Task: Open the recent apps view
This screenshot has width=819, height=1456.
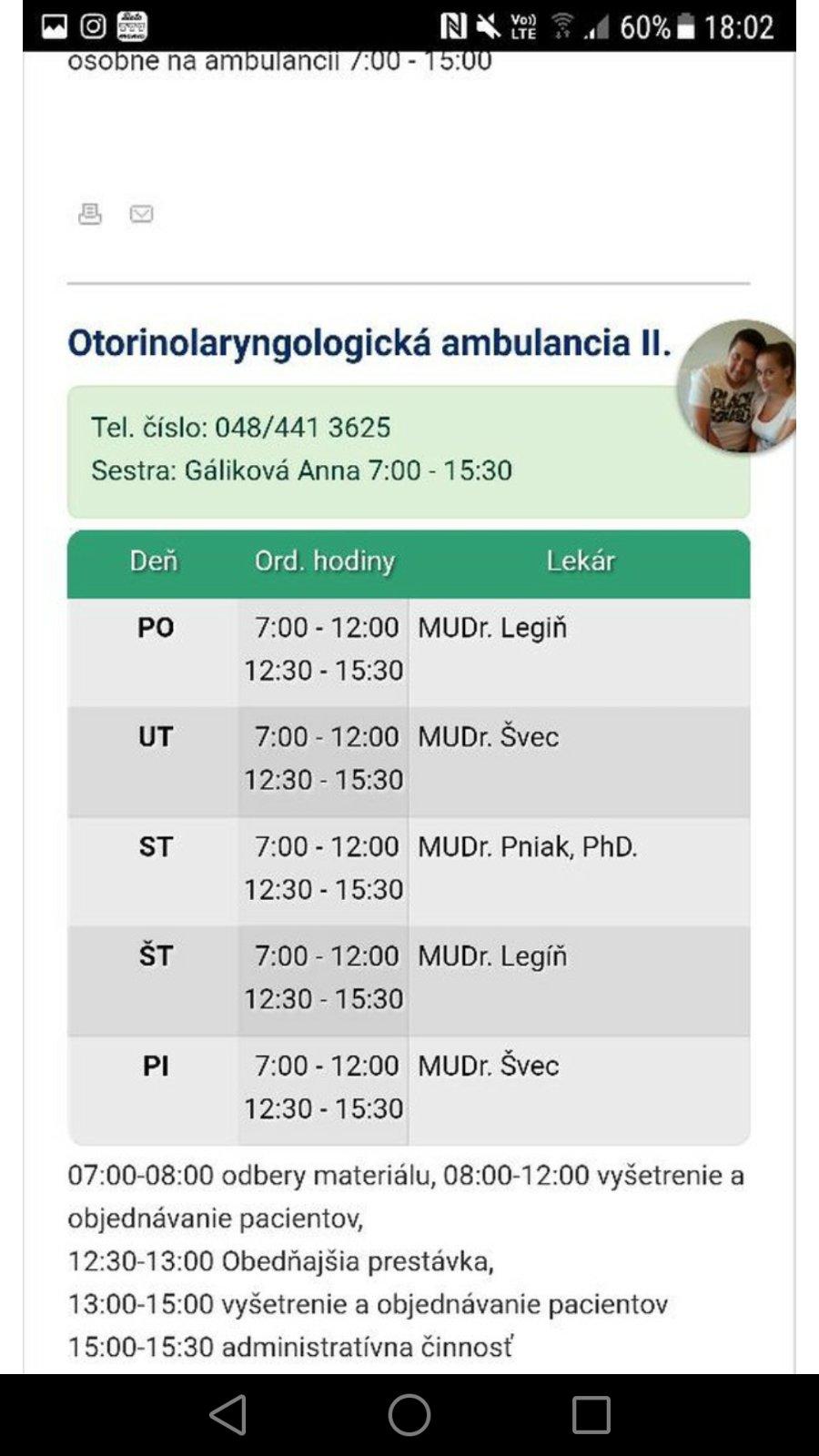Action: click(x=591, y=1415)
